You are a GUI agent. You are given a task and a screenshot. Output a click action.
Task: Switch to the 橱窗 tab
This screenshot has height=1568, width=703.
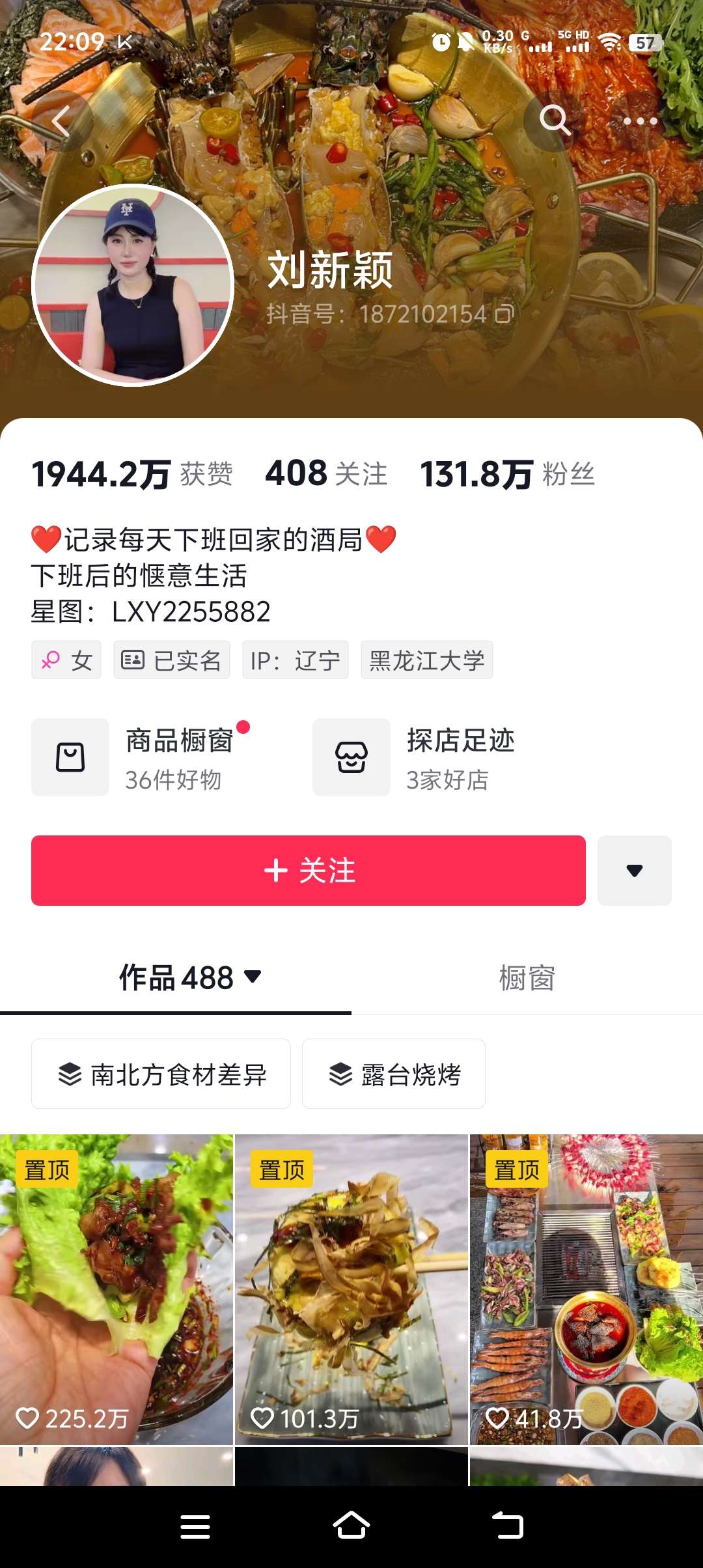[527, 977]
